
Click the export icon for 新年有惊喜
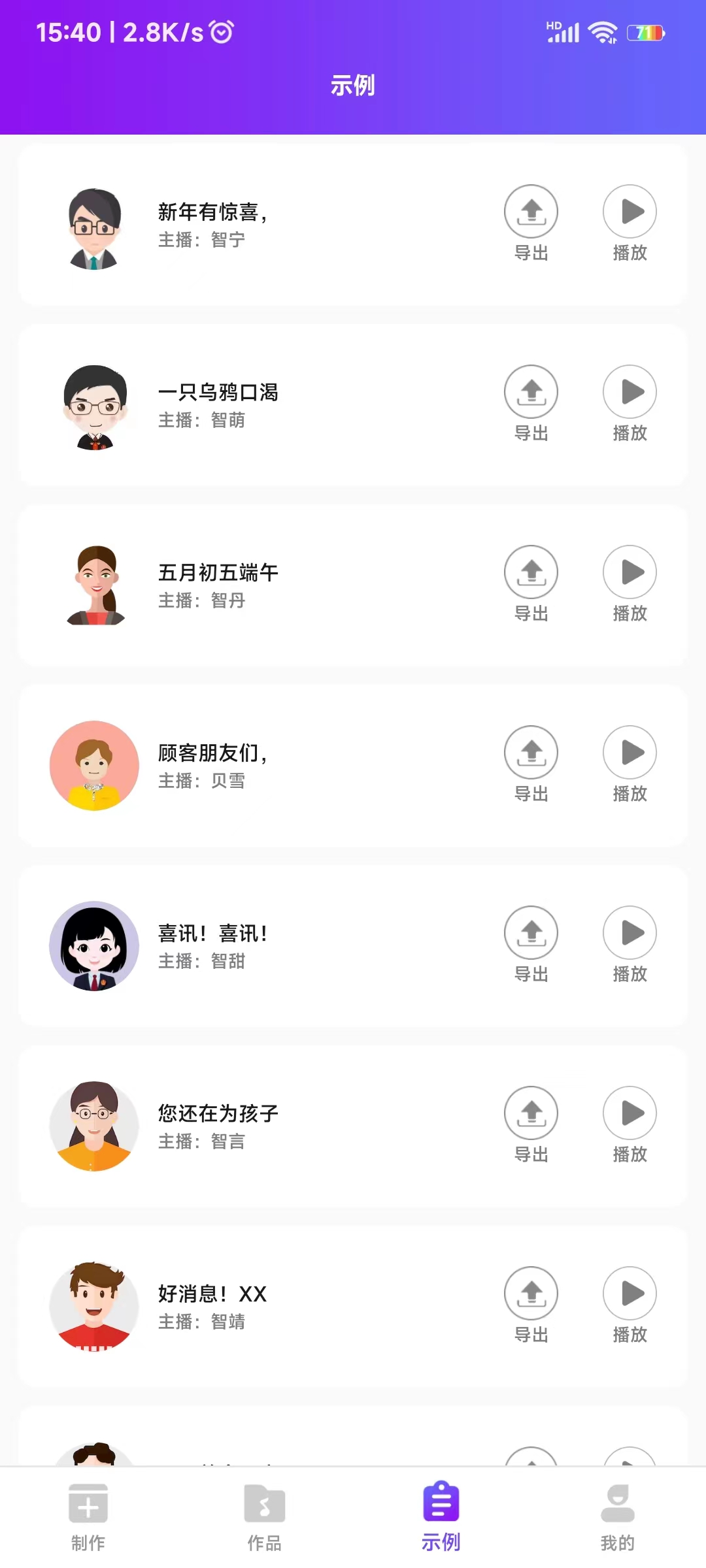pos(531,210)
